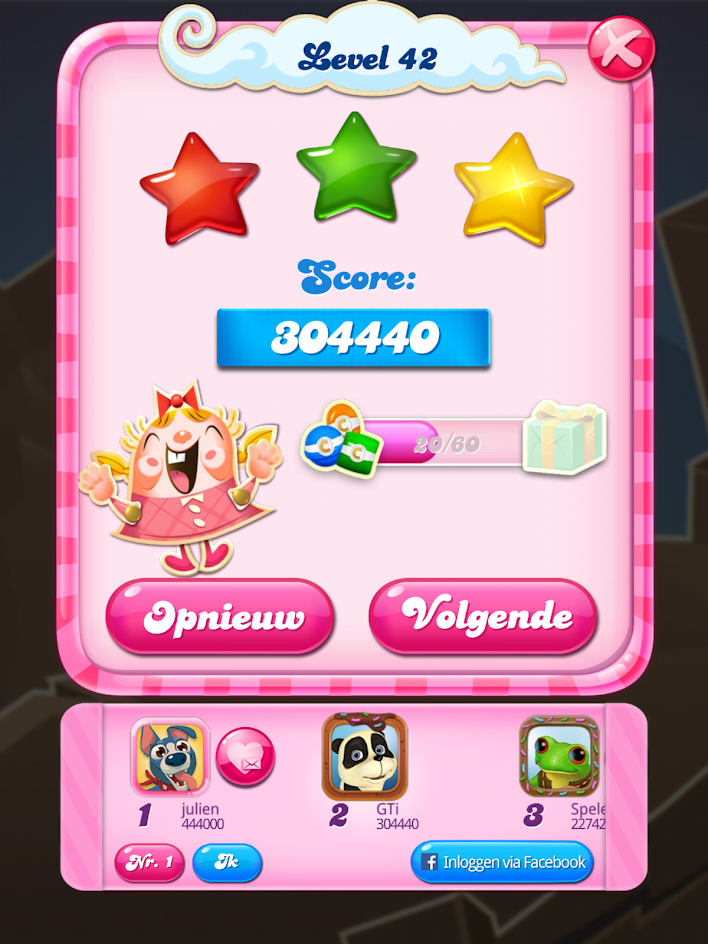Viewport: 708px width, 944px height.
Task: Tap Inloggen via Facebook
Action: coord(502,862)
